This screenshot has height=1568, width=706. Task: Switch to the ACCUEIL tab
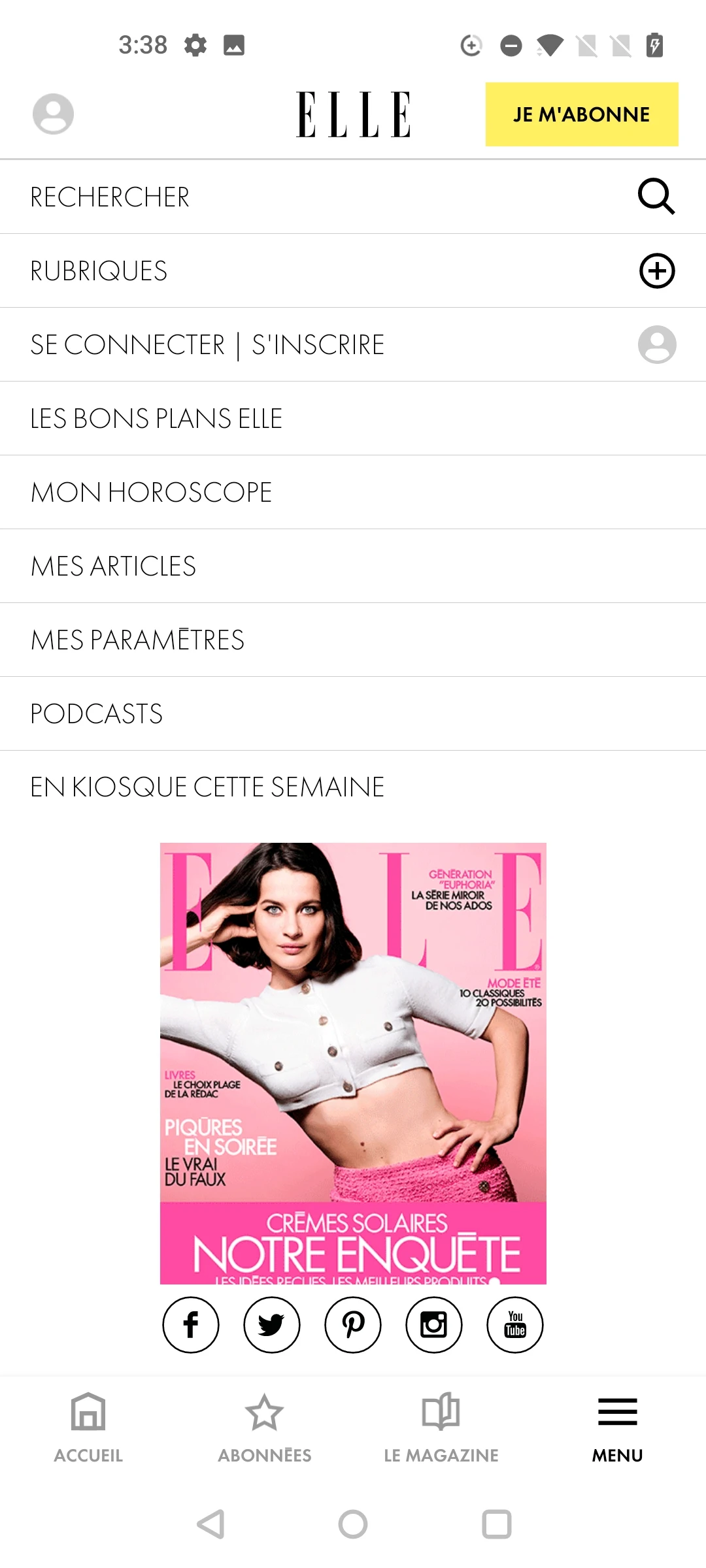click(88, 1428)
